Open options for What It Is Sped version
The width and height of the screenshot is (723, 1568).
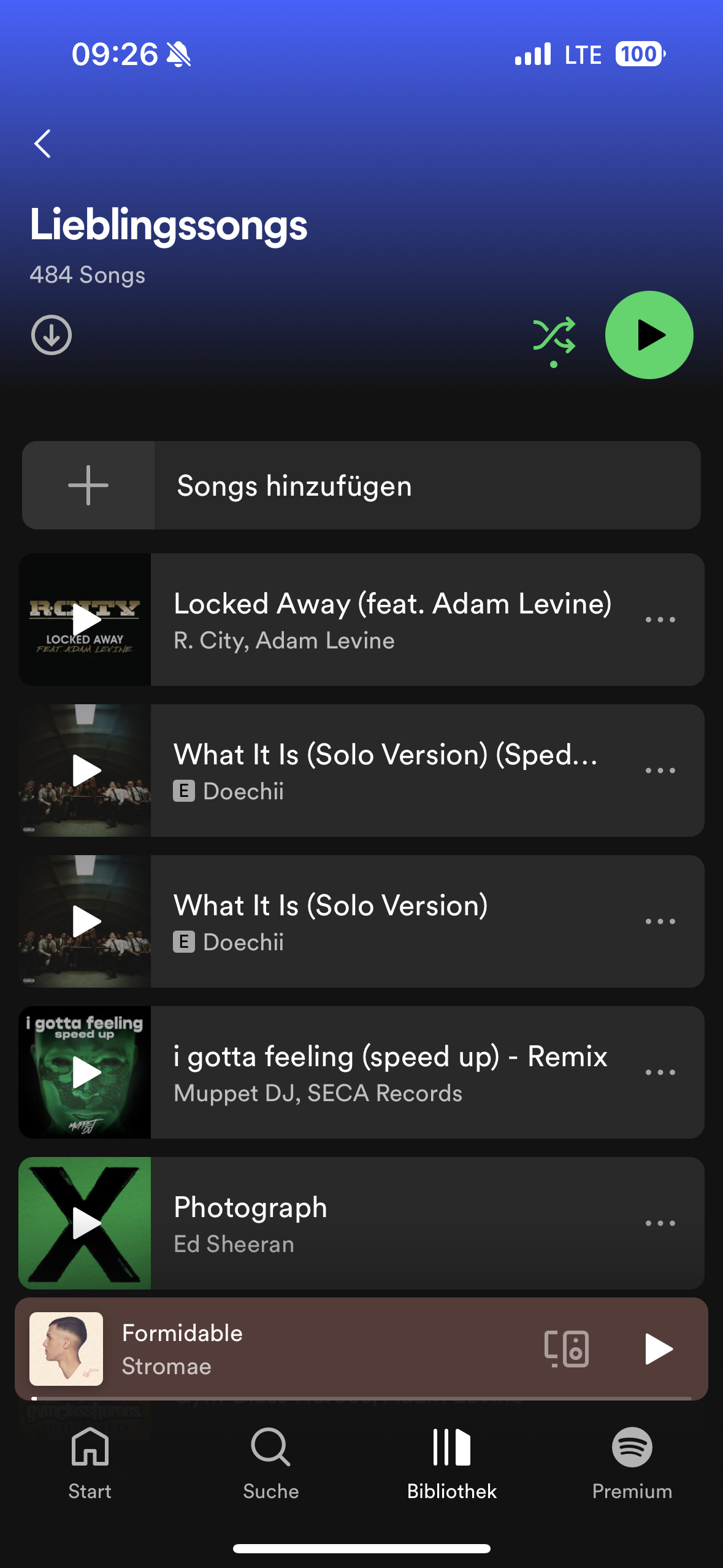[x=659, y=770]
